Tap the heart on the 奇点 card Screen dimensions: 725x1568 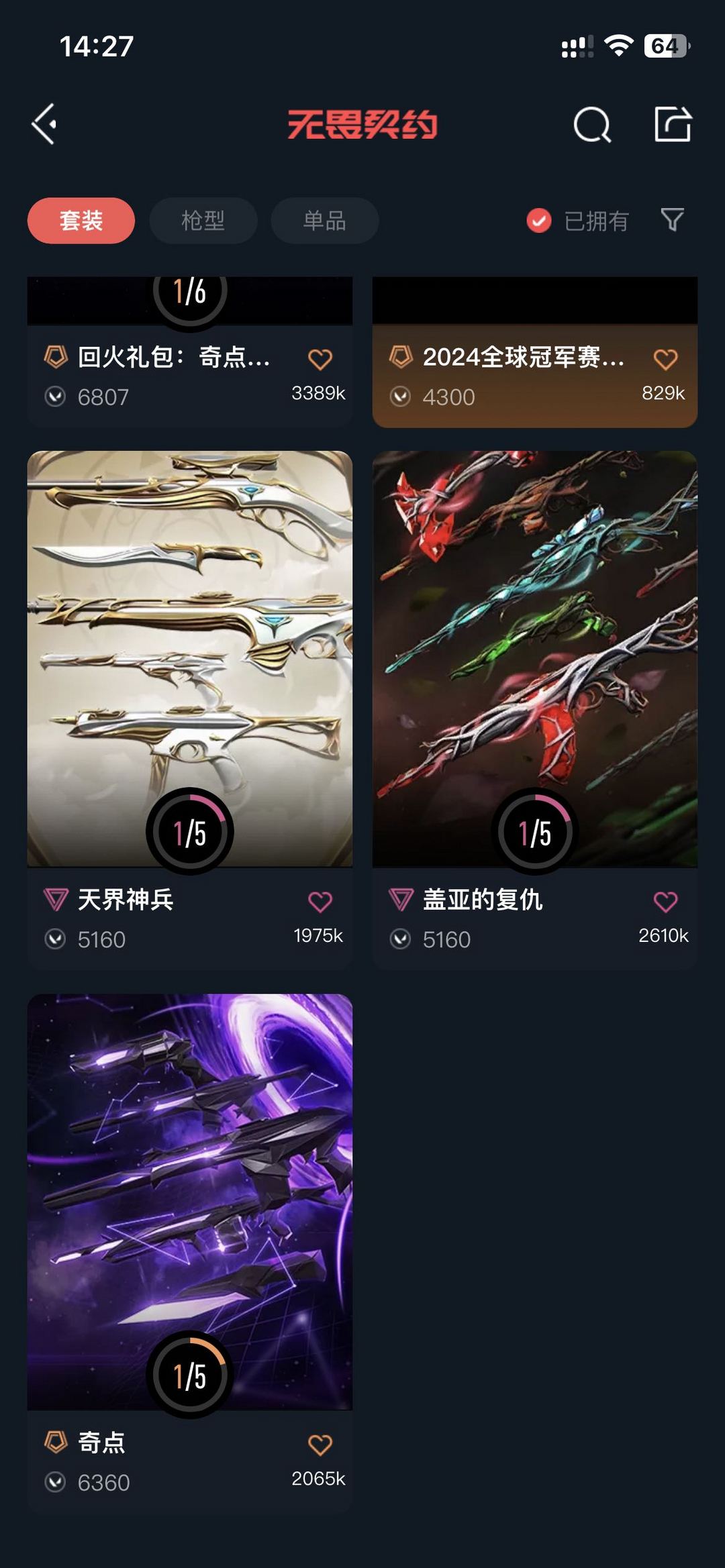pos(320,1445)
